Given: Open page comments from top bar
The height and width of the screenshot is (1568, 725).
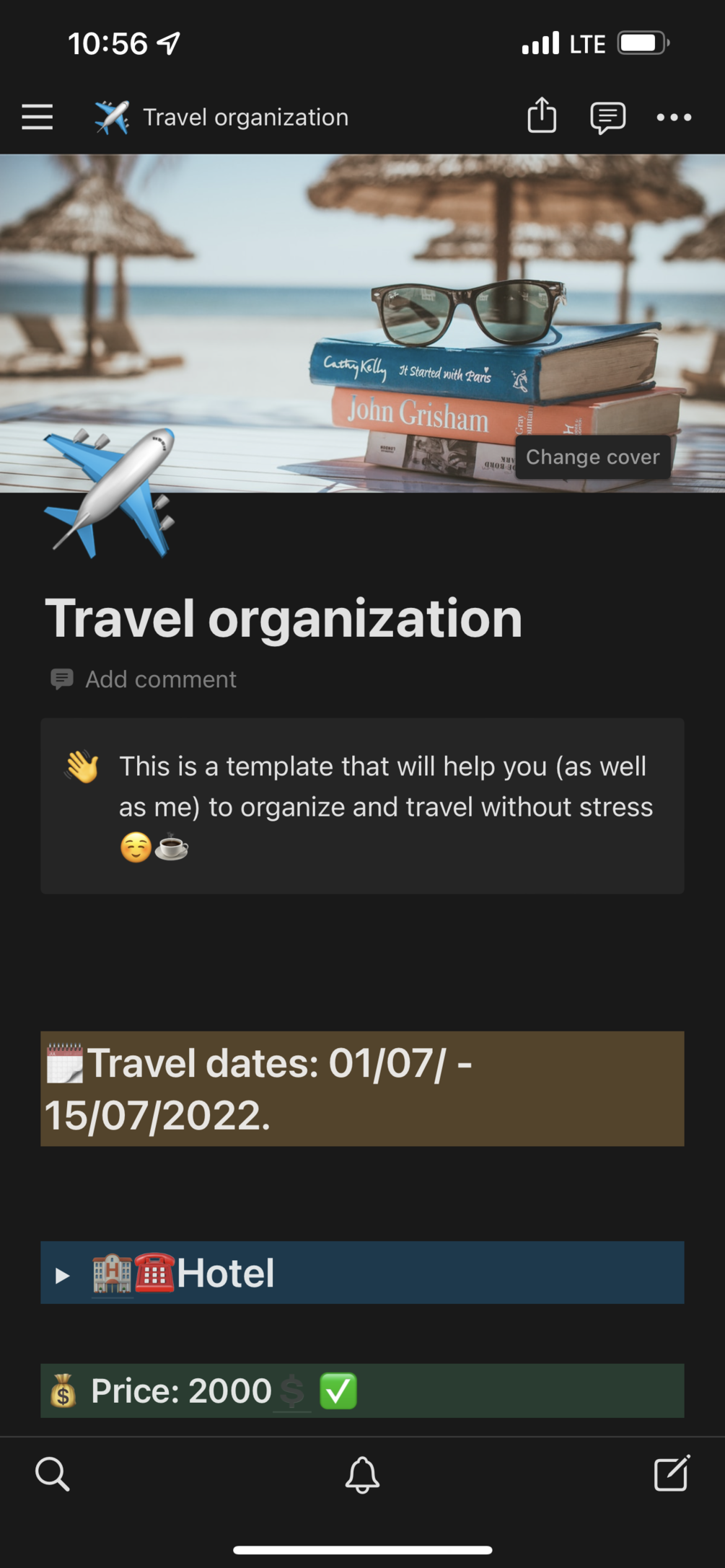Looking at the screenshot, I should pos(607,118).
